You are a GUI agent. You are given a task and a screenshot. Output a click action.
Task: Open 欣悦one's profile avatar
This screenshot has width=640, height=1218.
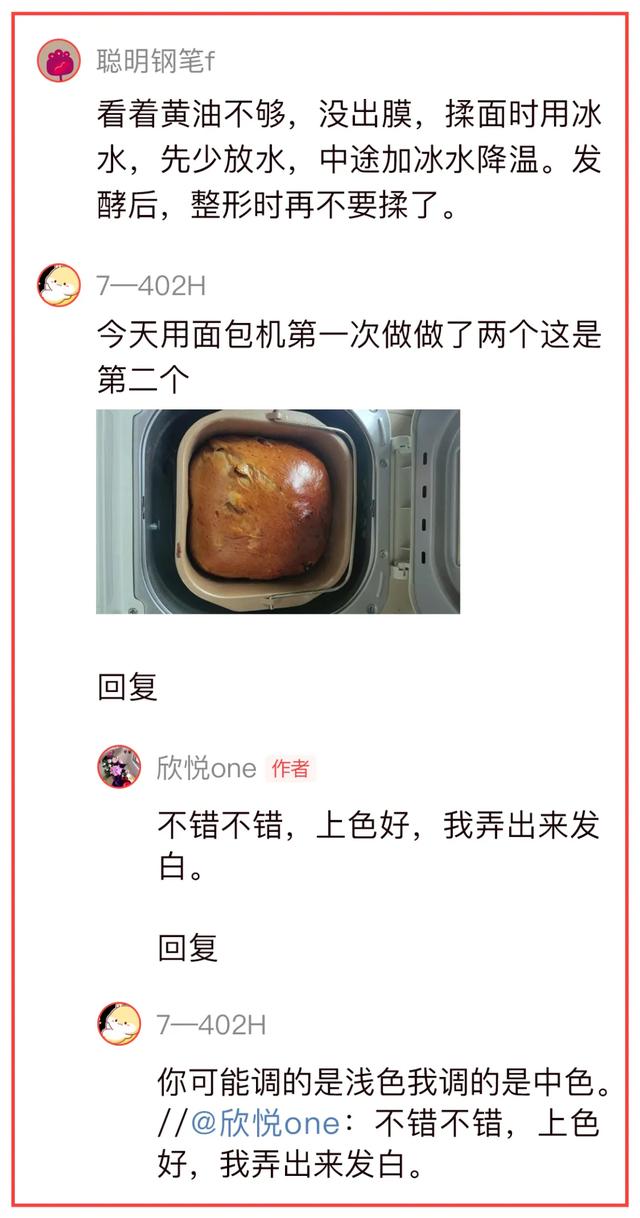click(x=119, y=767)
